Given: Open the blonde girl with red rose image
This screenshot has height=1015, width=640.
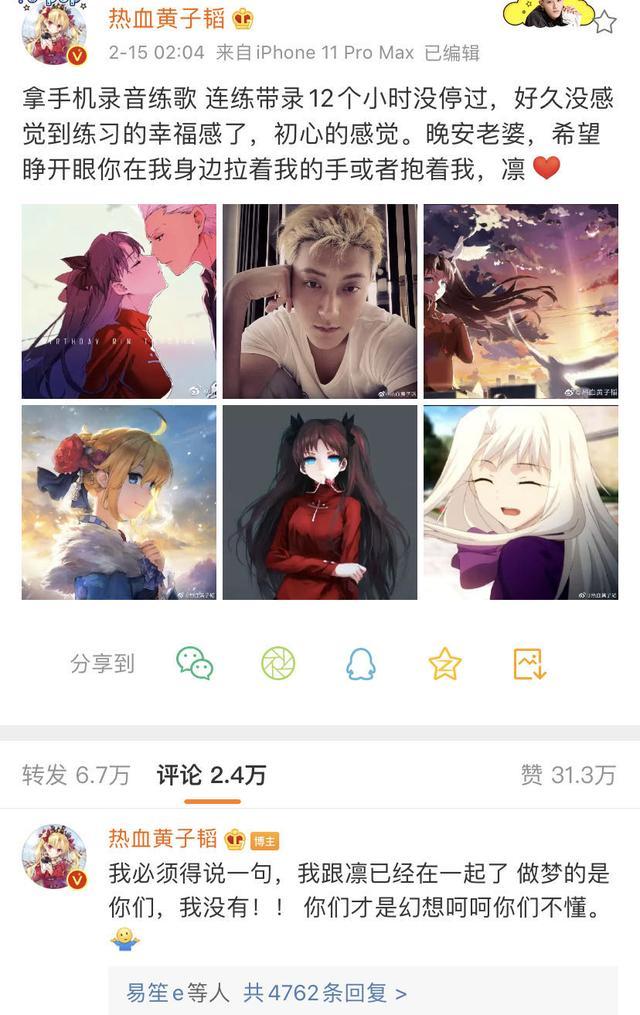Looking at the screenshot, I should pos(119,502).
